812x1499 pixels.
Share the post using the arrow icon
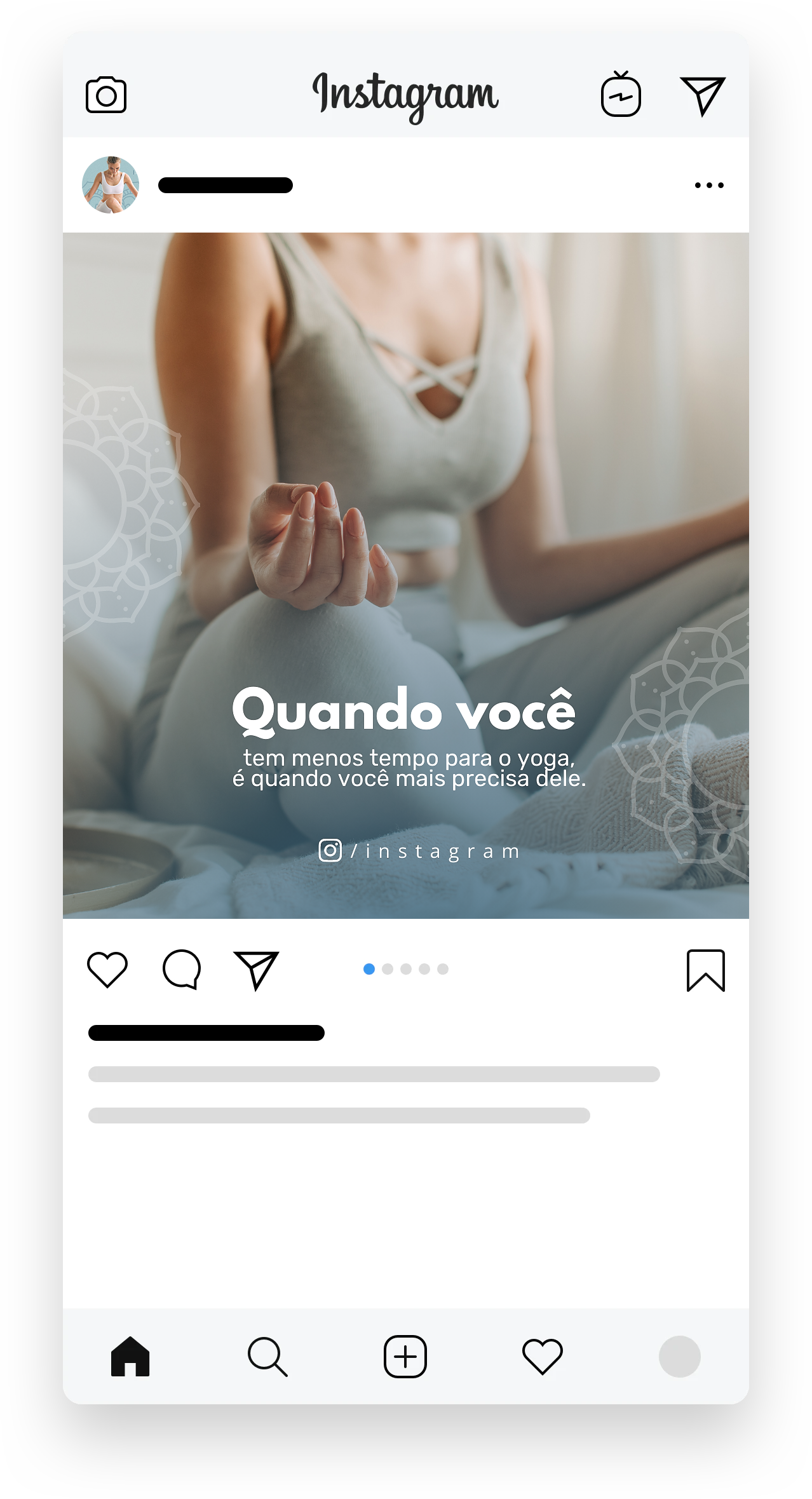(x=257, y=970)
